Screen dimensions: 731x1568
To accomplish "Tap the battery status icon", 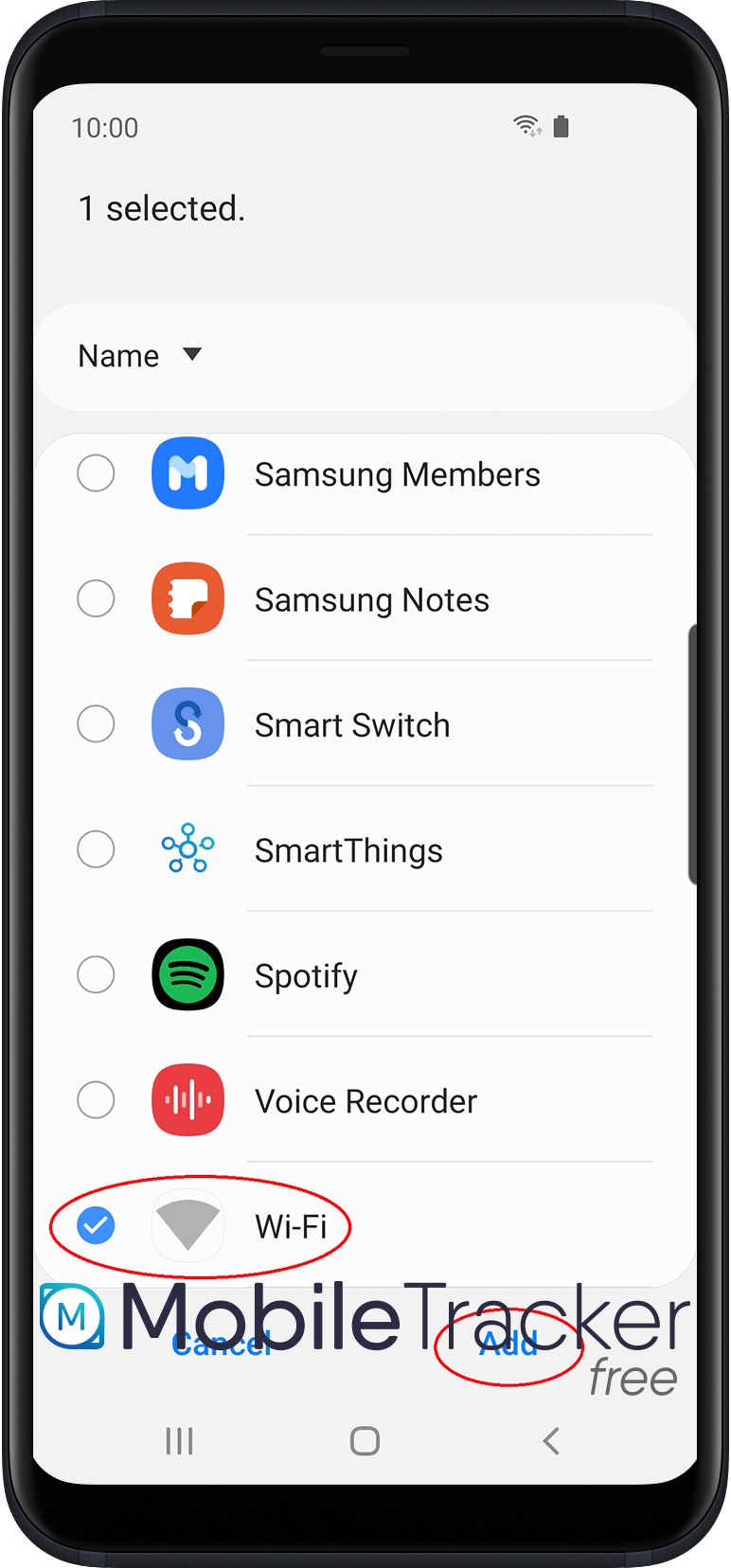I will 561,126.
